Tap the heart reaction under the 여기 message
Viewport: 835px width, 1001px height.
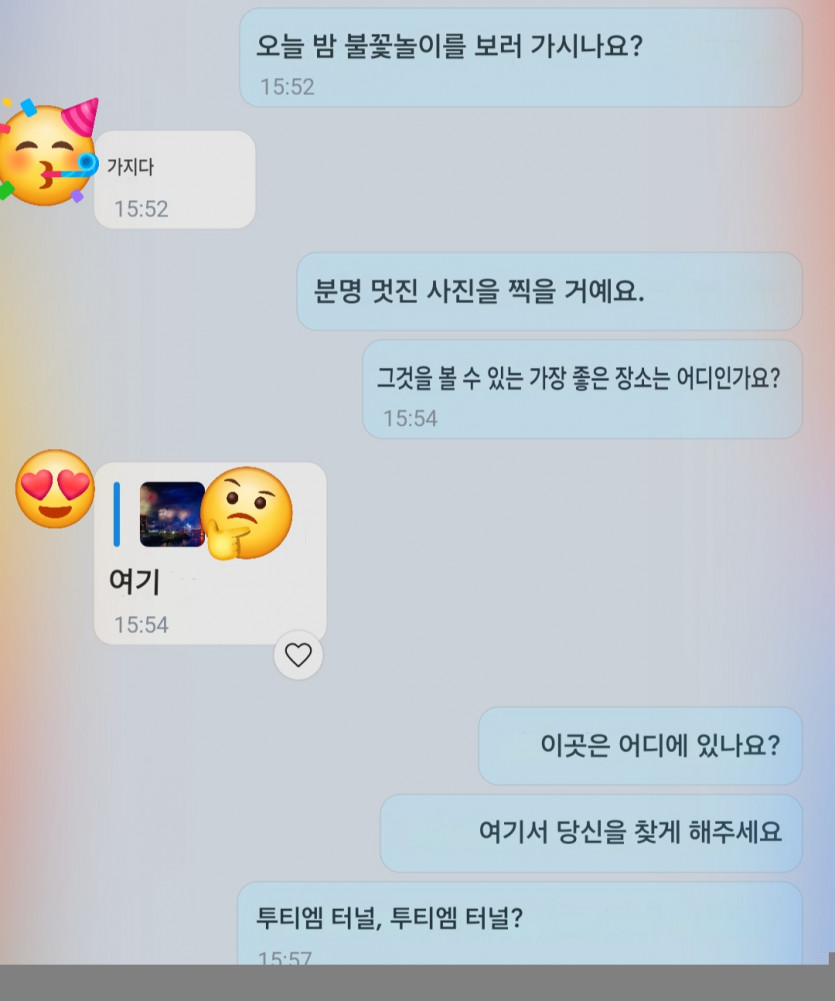[x=298, y=655]
